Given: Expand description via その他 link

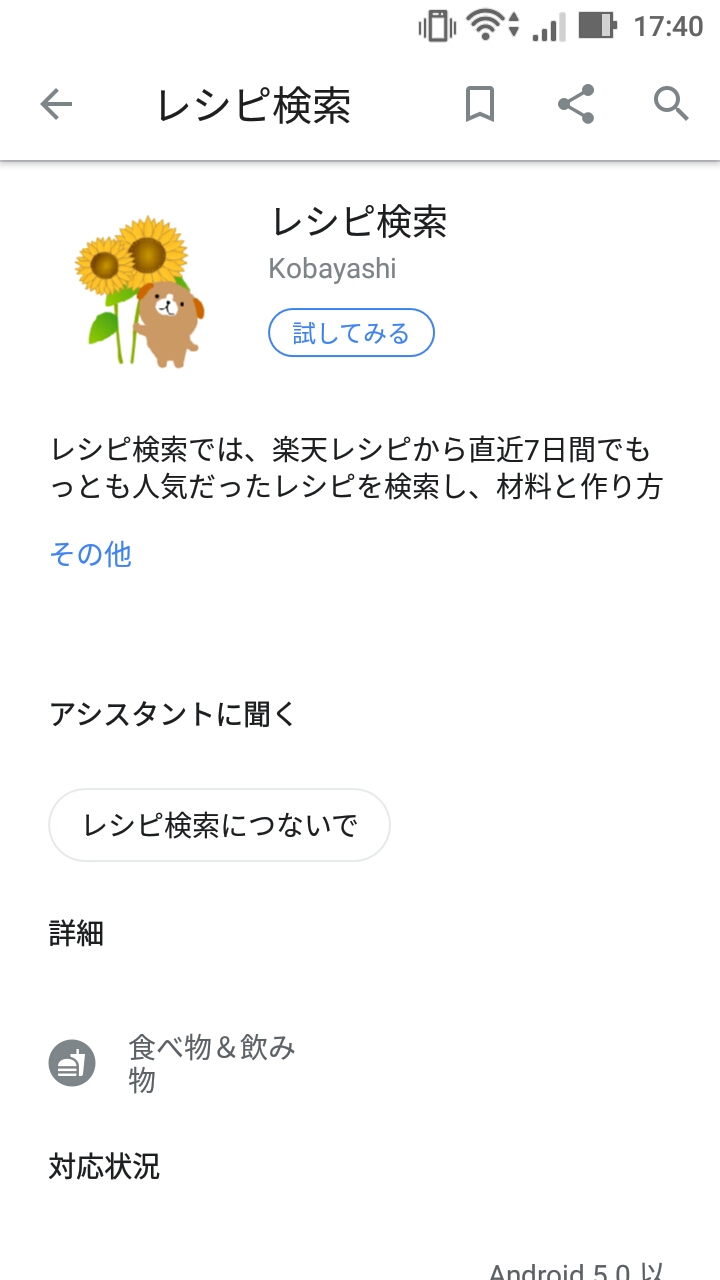Looking at the screenshot, I should coord(91,554).
